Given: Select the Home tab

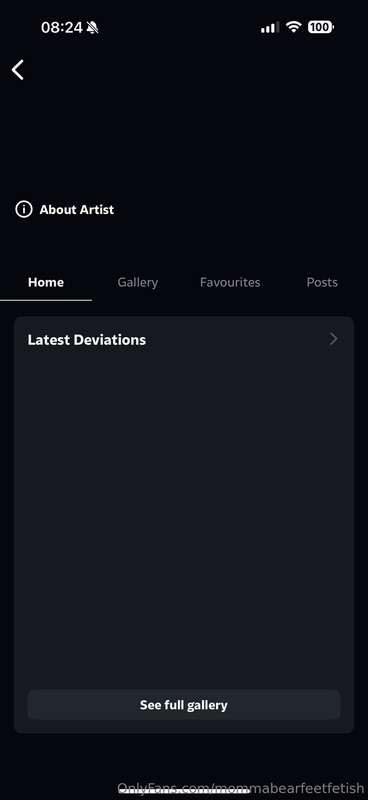Looking at the screenshot, I should (46, 282).
